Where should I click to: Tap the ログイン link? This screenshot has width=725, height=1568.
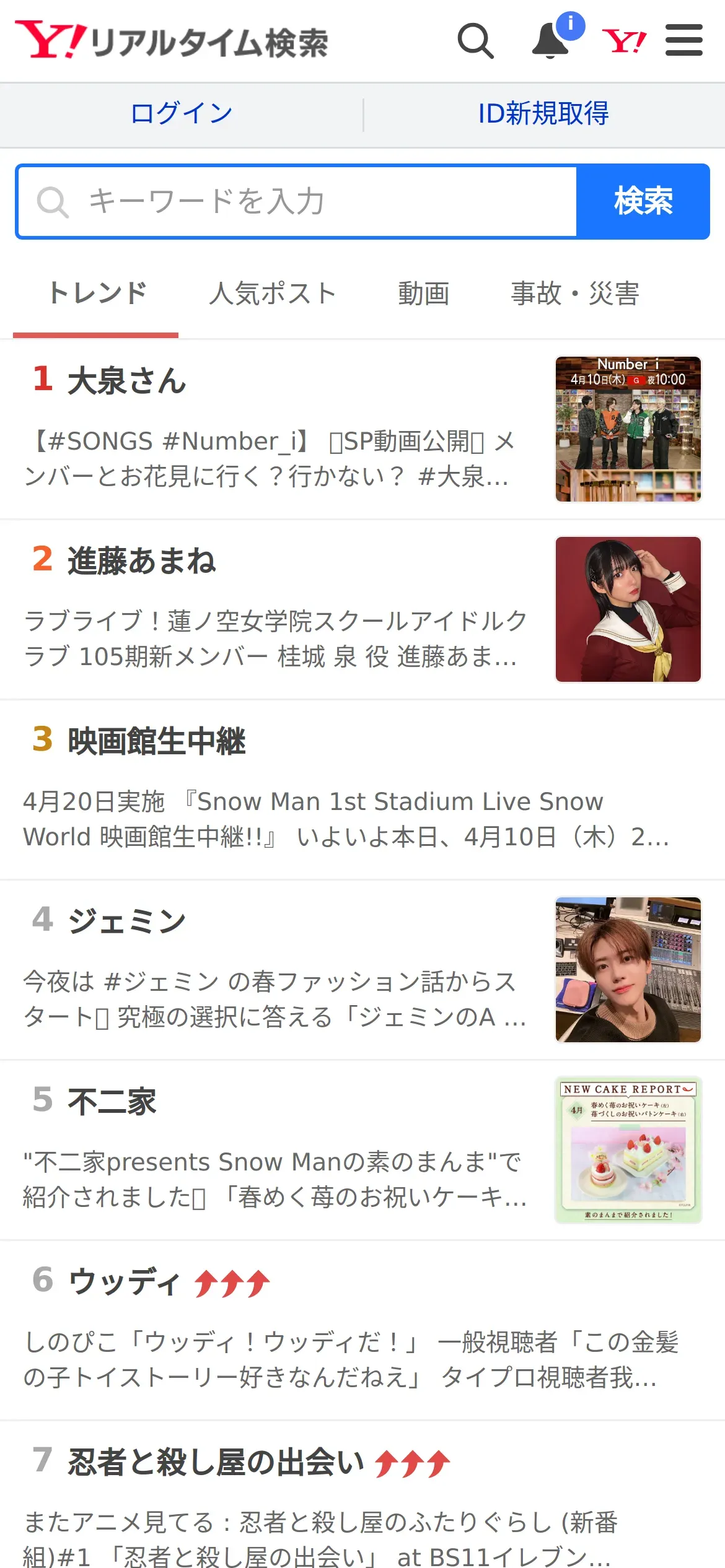pyautogui.click(x=182, y=114)
